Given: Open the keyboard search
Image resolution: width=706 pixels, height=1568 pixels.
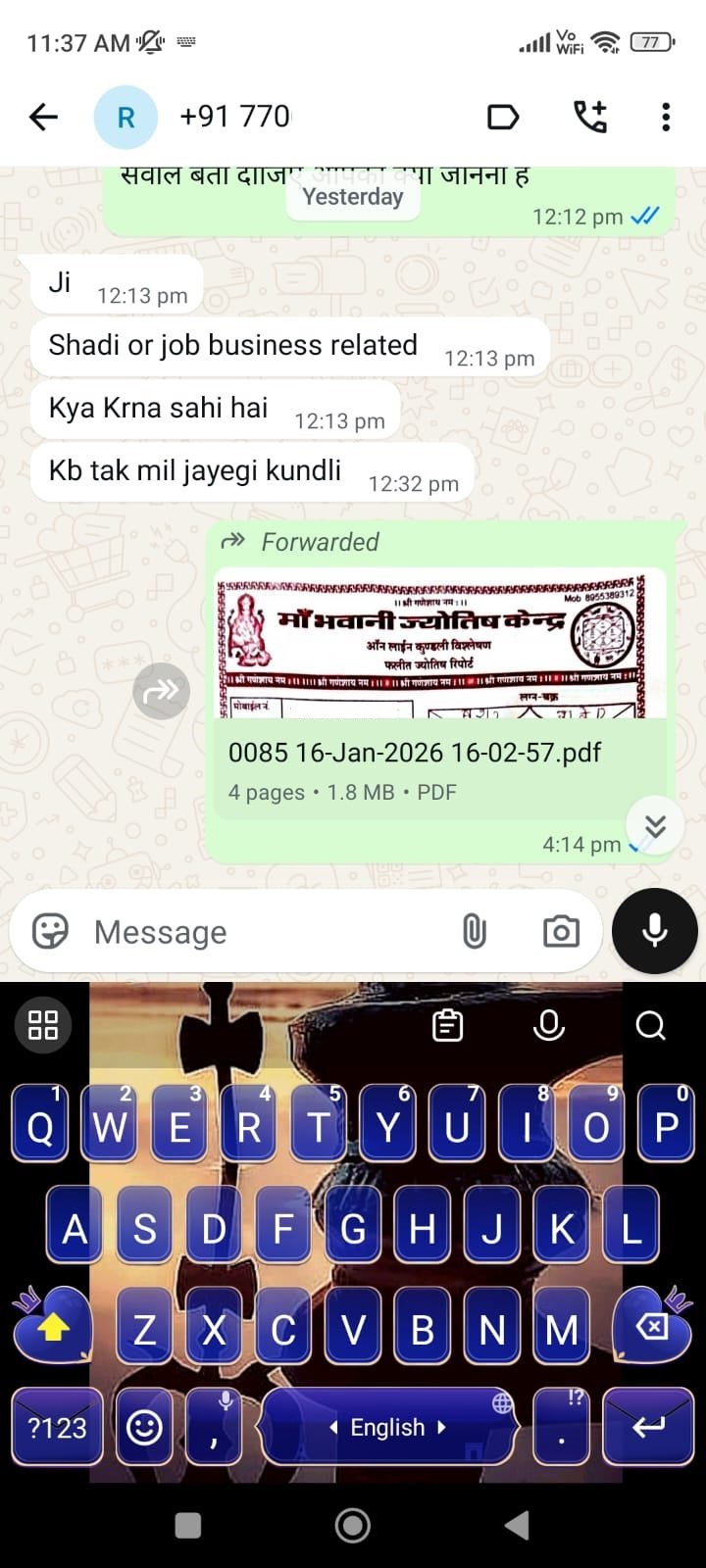Looking at the screenshot, I should (x=650, y=1025).
